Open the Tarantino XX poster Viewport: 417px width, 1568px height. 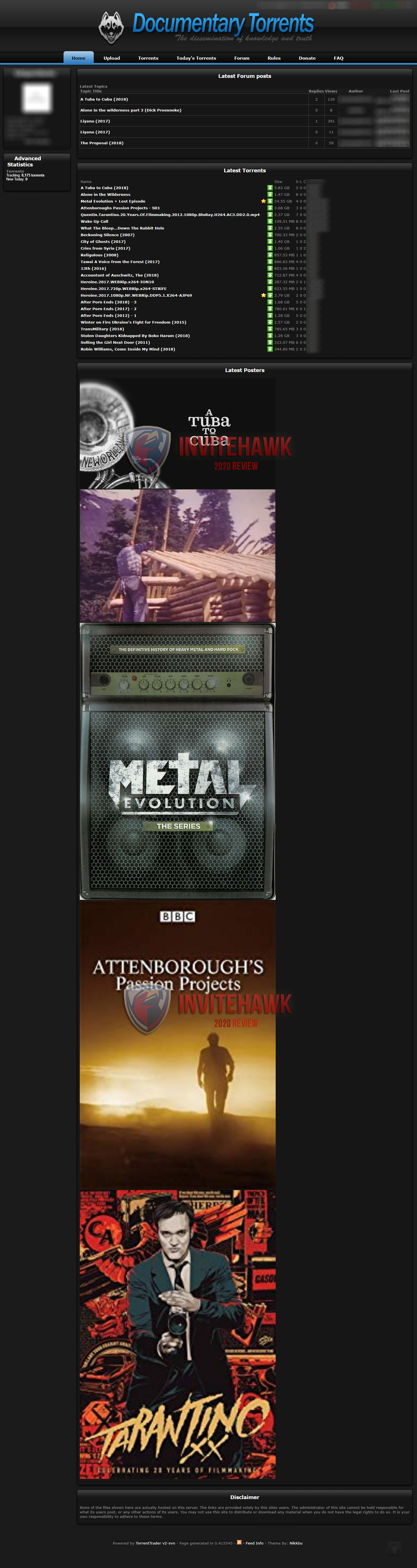click(177, 1333)
